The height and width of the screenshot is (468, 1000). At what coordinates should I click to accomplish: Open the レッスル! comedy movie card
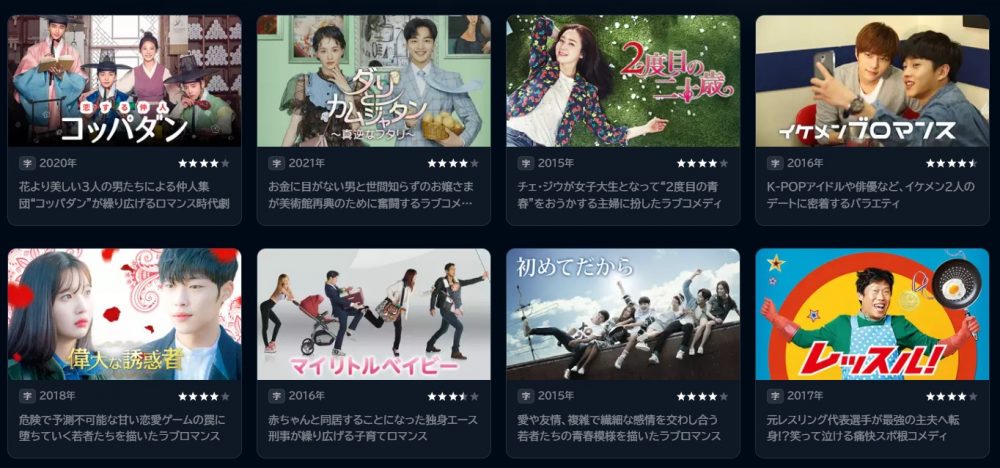872,315
